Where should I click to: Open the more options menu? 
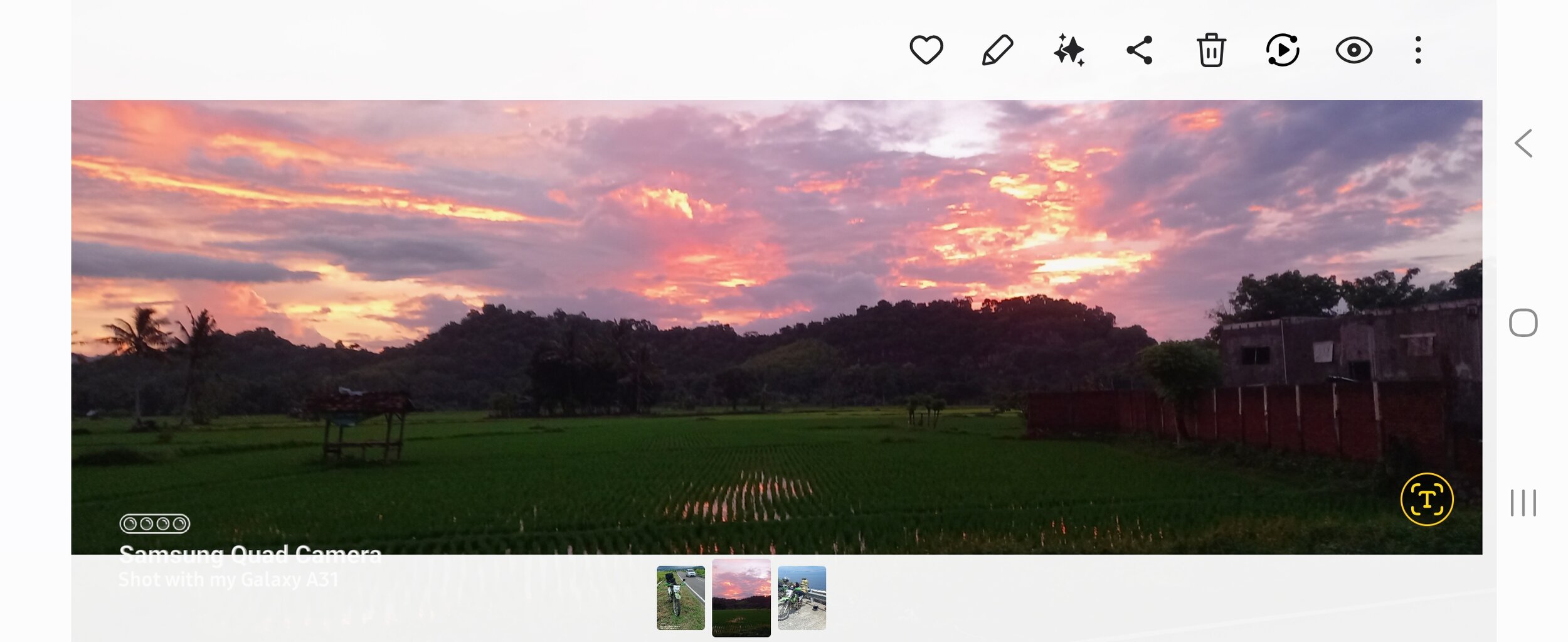(x=1418, y=50)
